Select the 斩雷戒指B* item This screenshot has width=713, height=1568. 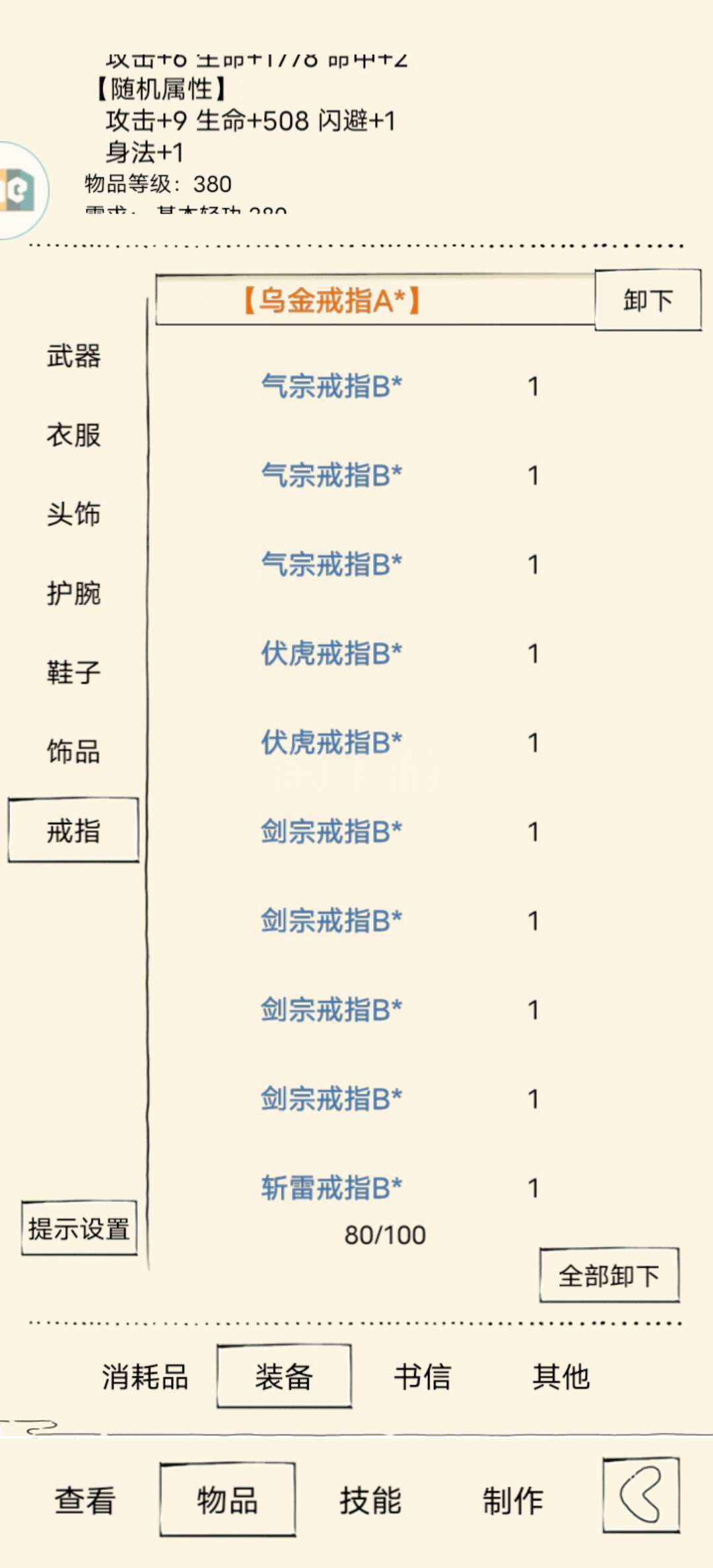coord(331,1188)
